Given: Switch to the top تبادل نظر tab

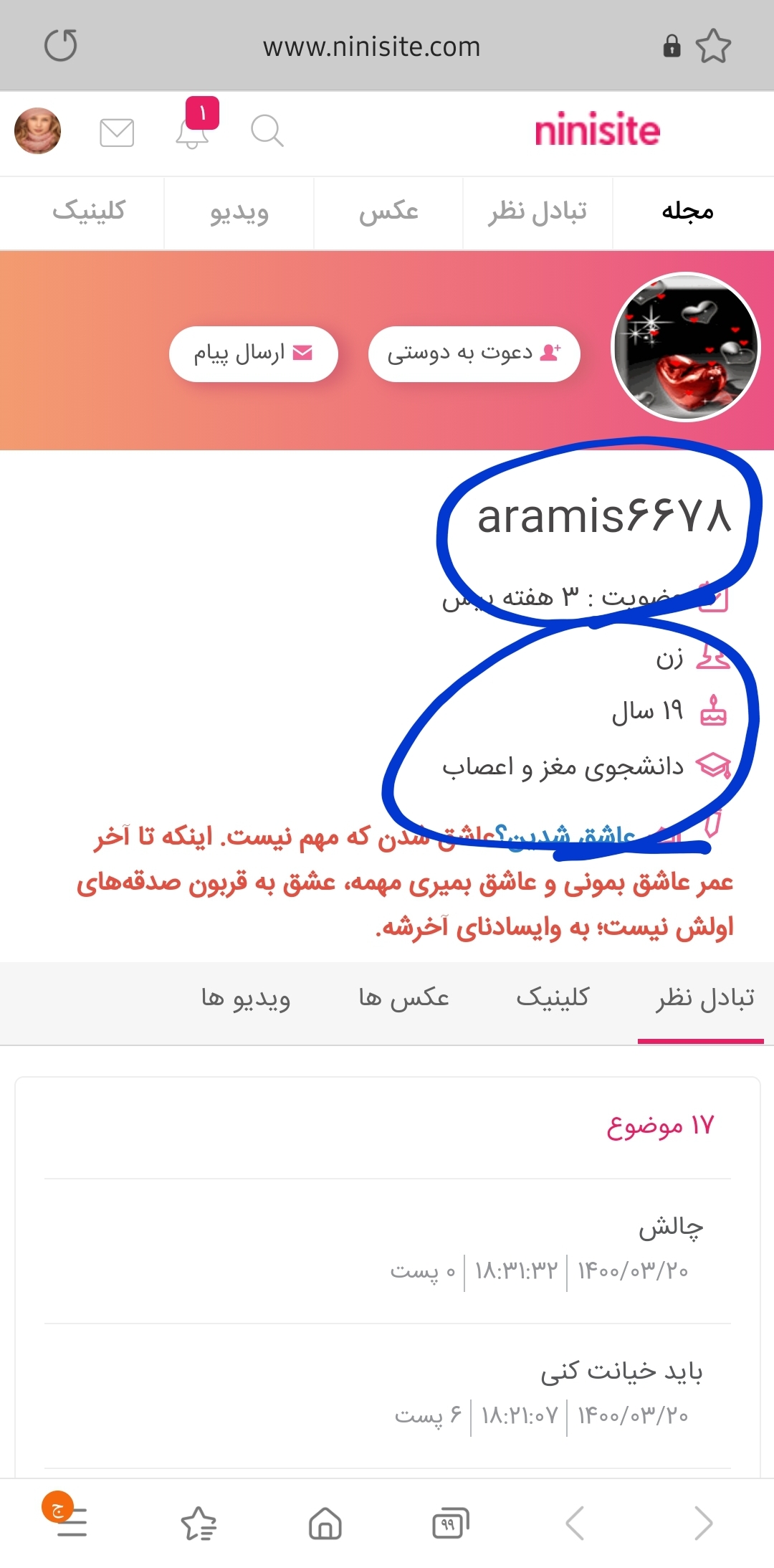Looking at the screenshot, I should [x=537, y=212].
